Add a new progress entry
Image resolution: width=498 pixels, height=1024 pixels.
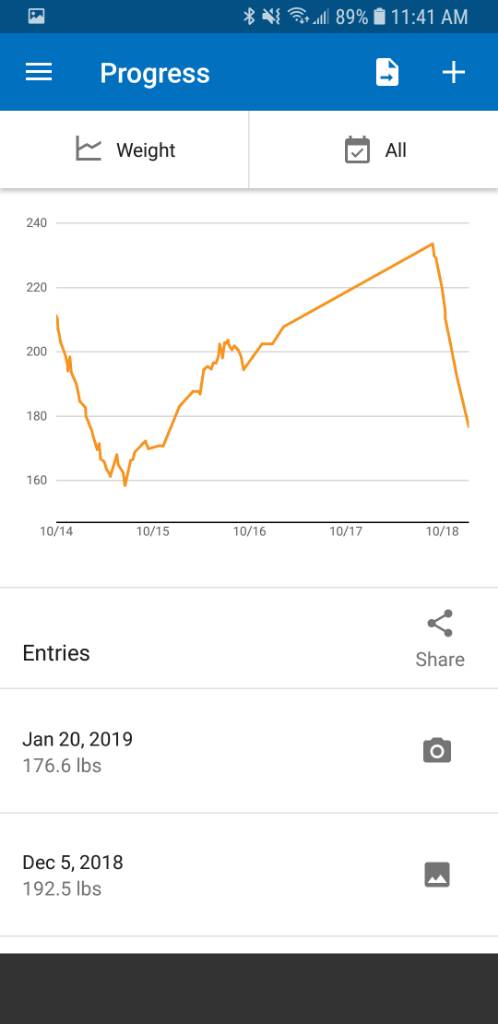[454, 72]
